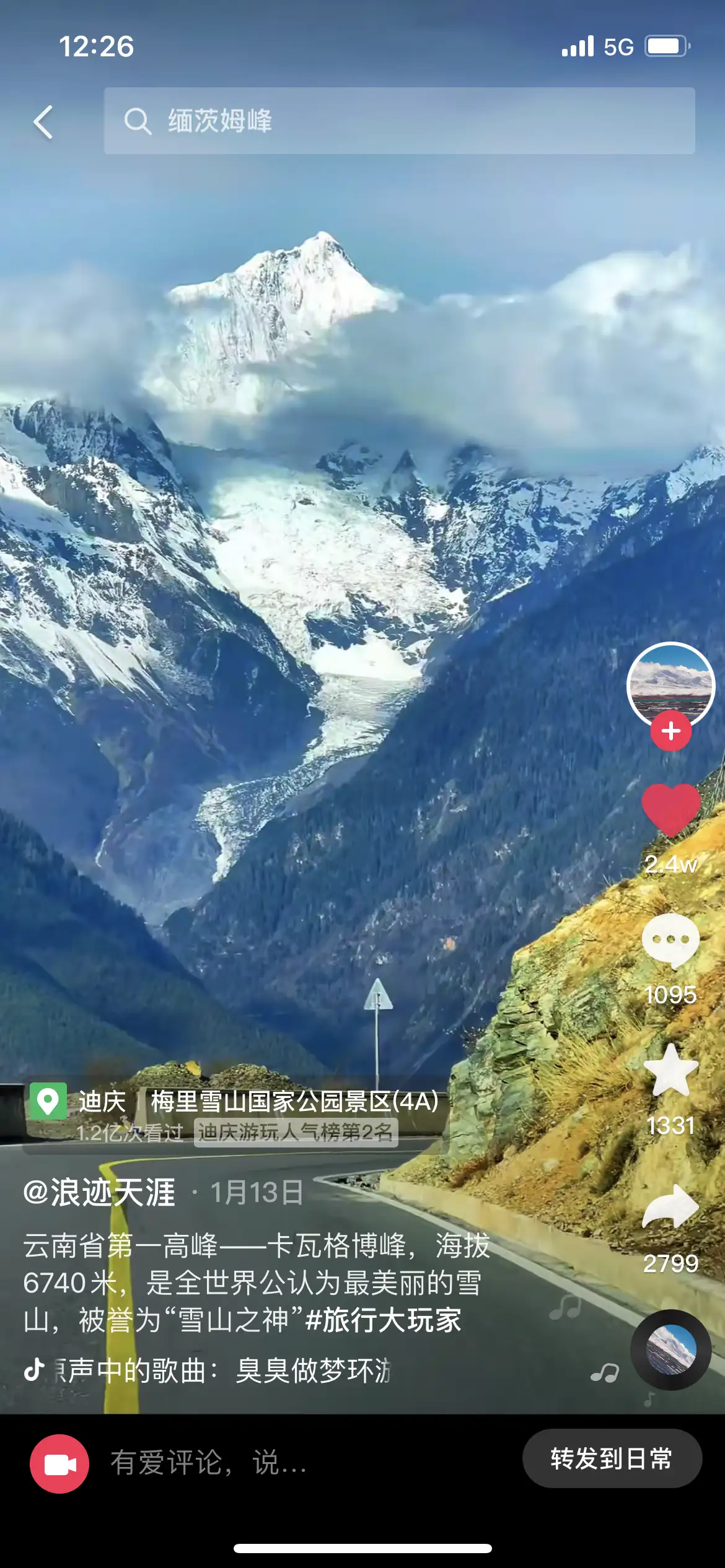Open @浪迹天涯 username link
Screen dimensions: 725x1568
coord(99,1192)
